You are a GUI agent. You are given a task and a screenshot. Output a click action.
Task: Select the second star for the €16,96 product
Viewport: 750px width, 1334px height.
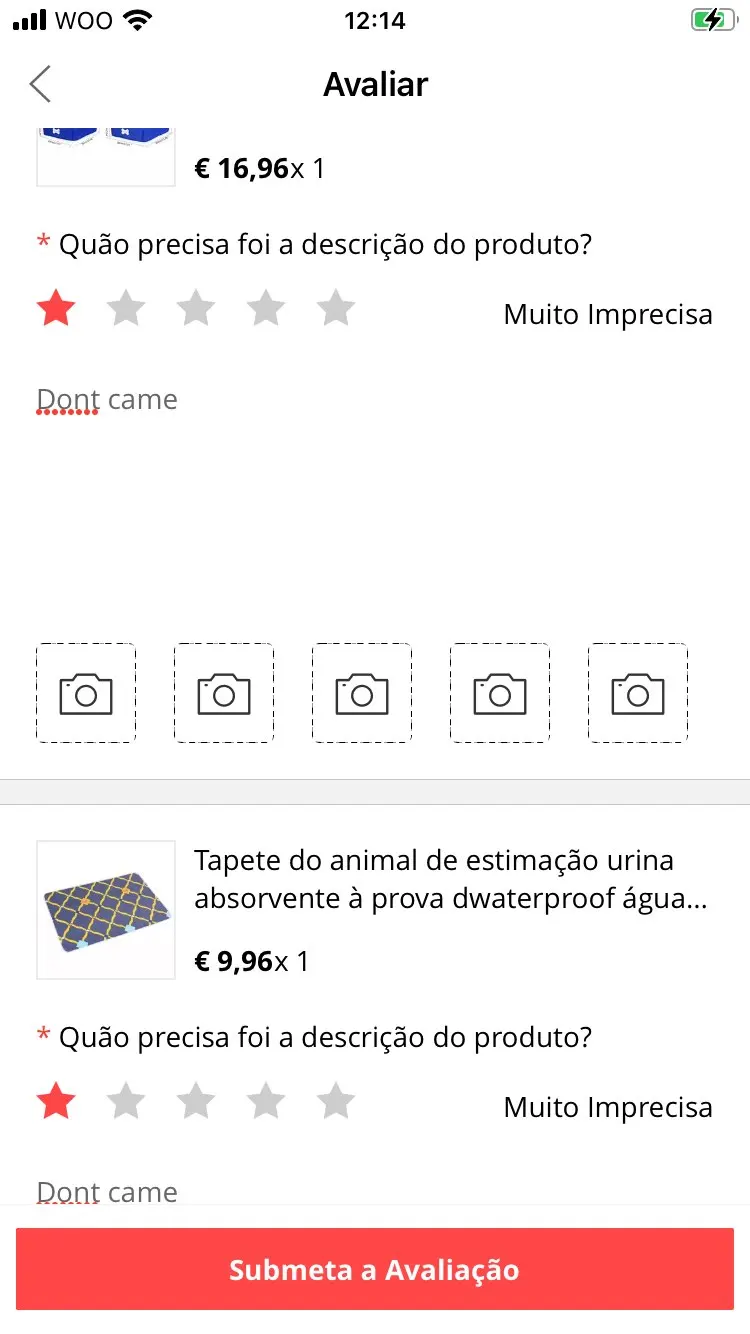pos(126,309)
